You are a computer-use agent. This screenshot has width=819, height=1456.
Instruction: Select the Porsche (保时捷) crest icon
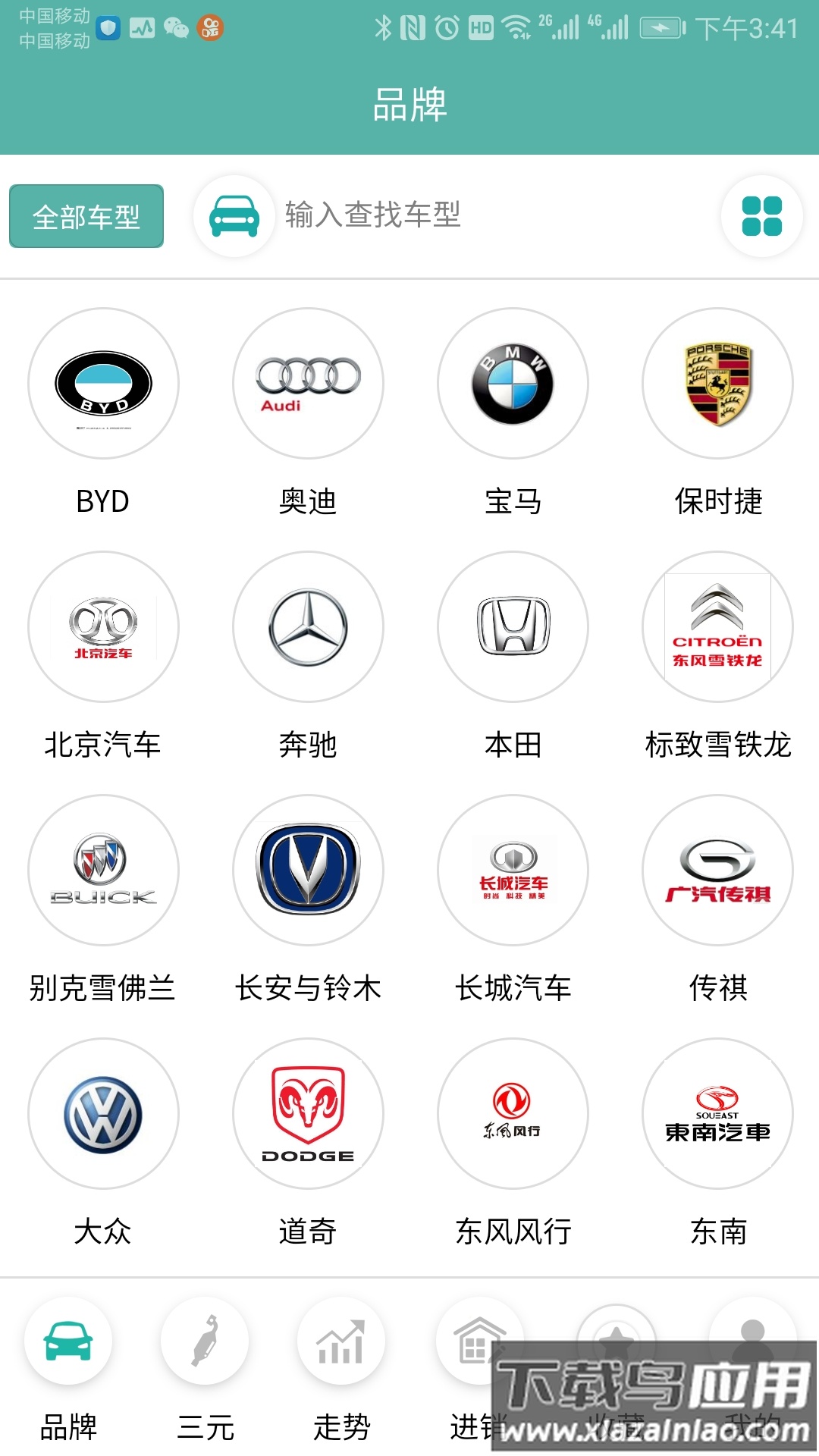pyautogui.click(x=717, y=384)
